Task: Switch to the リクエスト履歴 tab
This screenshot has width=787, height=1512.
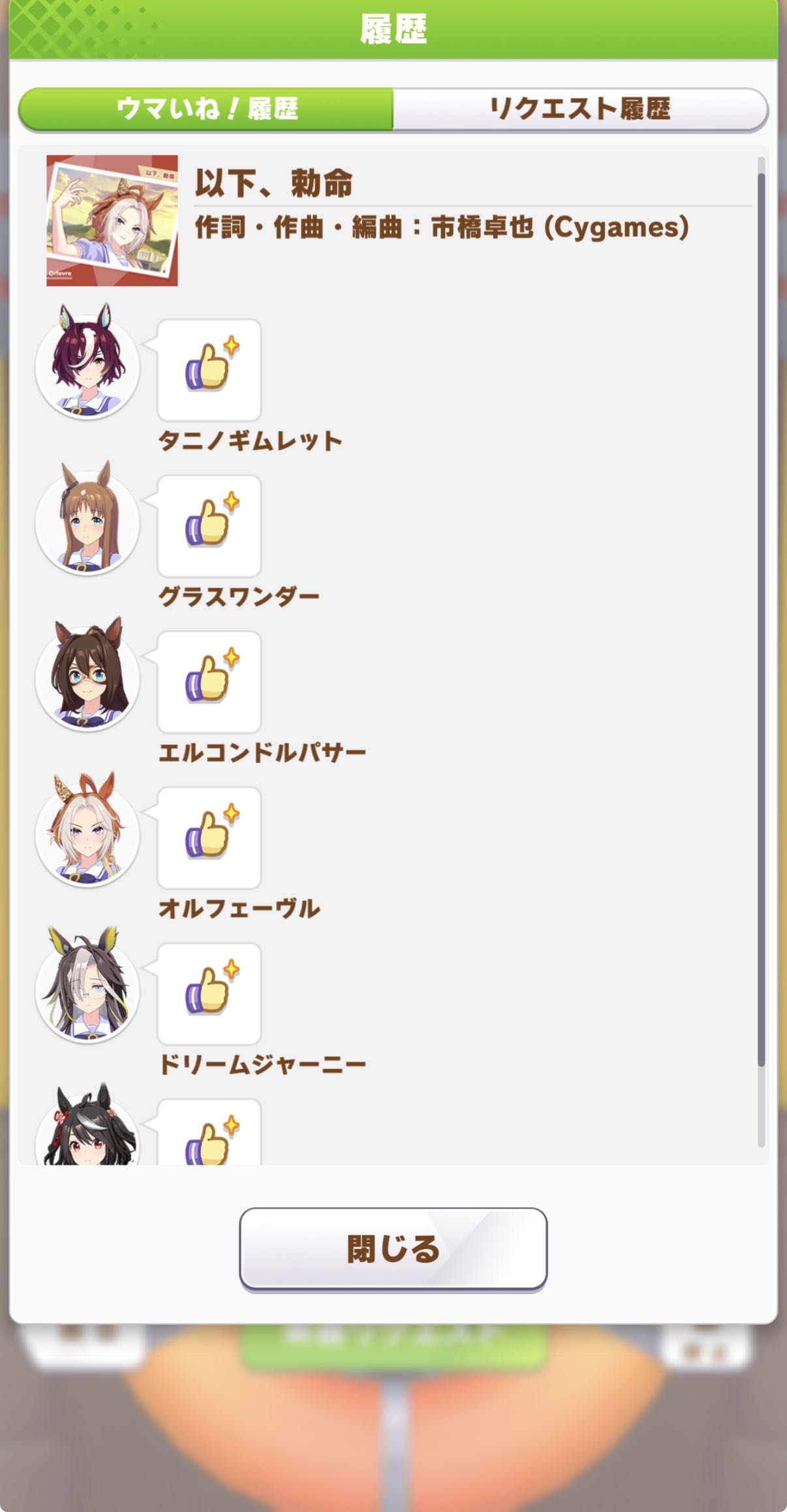Action: click(x=579, y=109)
